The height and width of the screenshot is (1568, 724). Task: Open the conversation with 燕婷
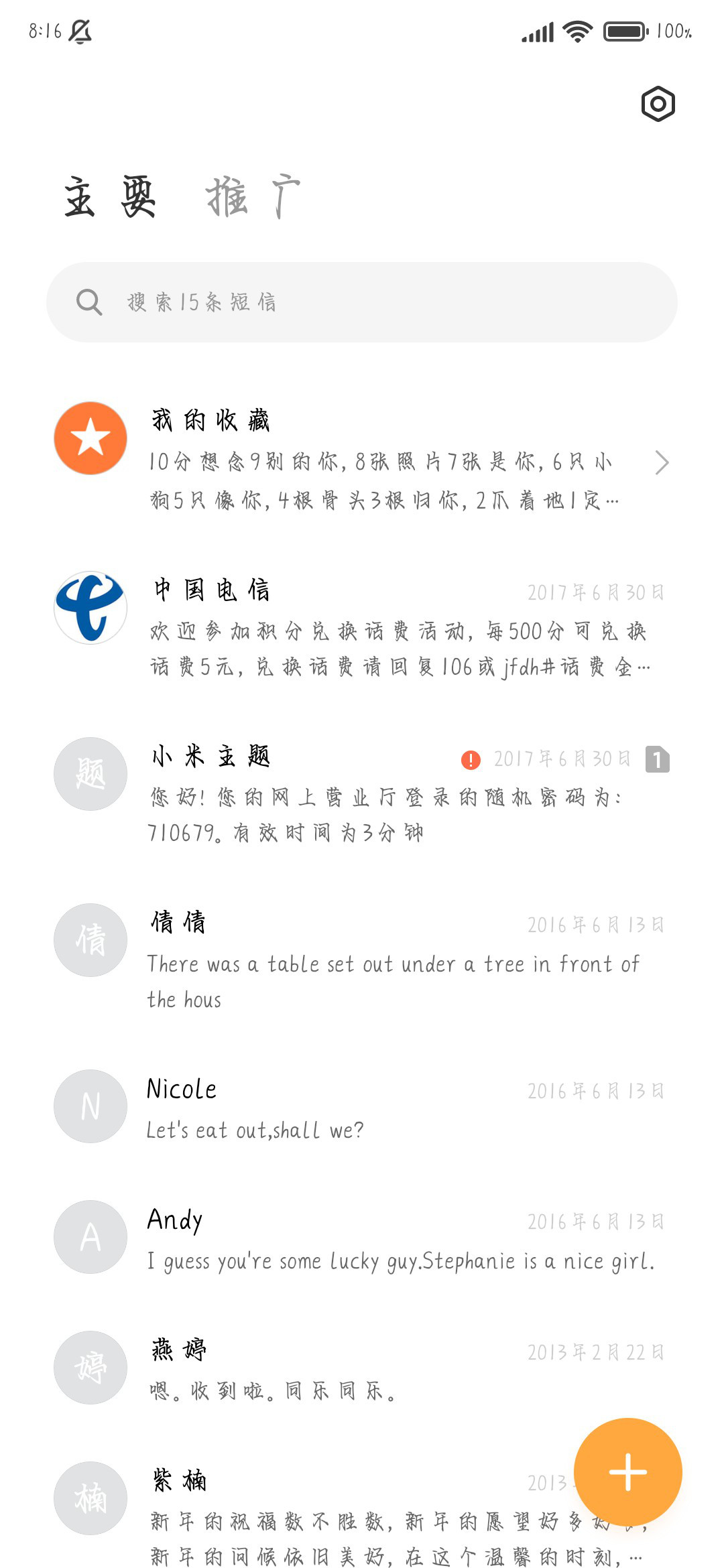click(362, 1368)
